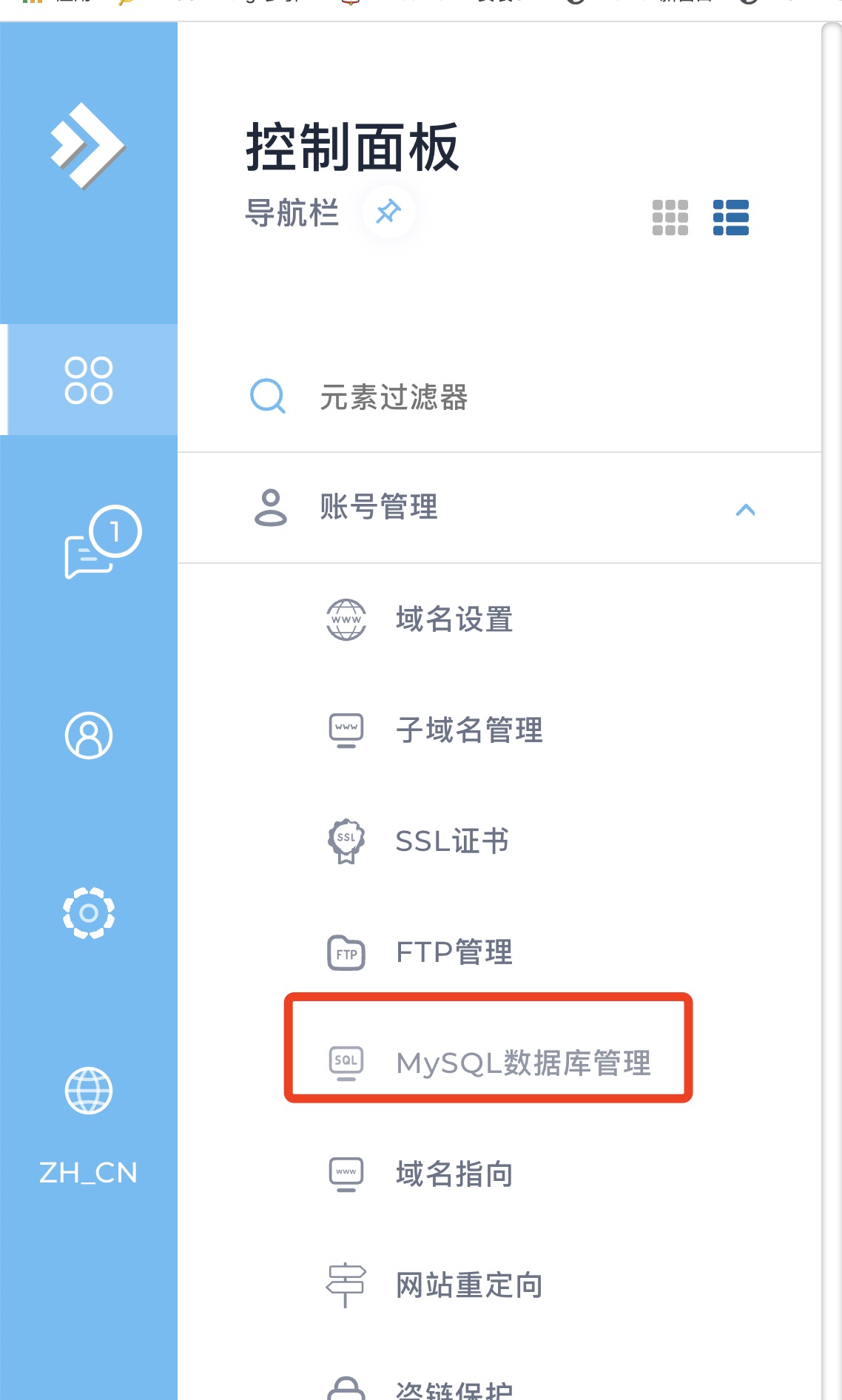Open MySQL数据库管理

[x=522, y=1063]
